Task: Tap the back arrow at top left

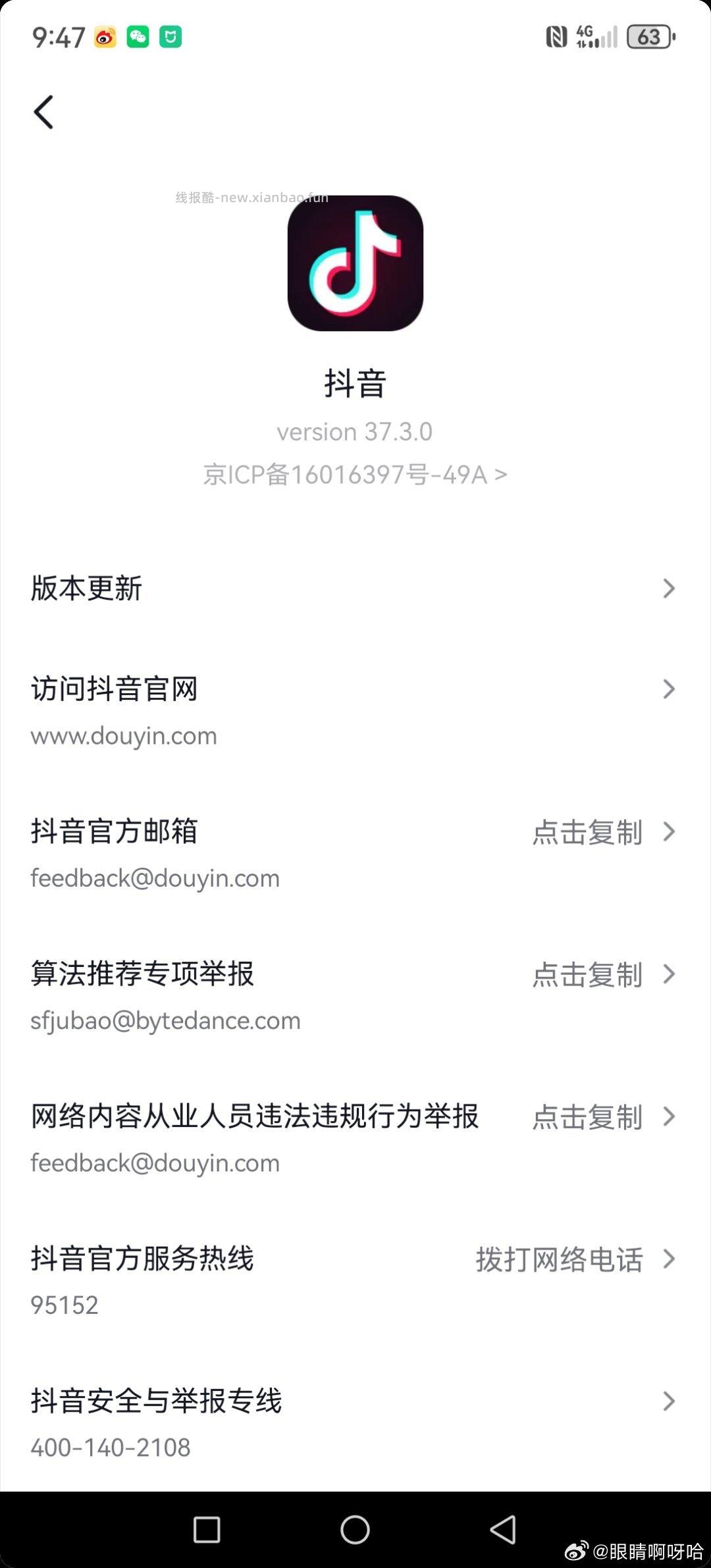Action: [43, 112]
